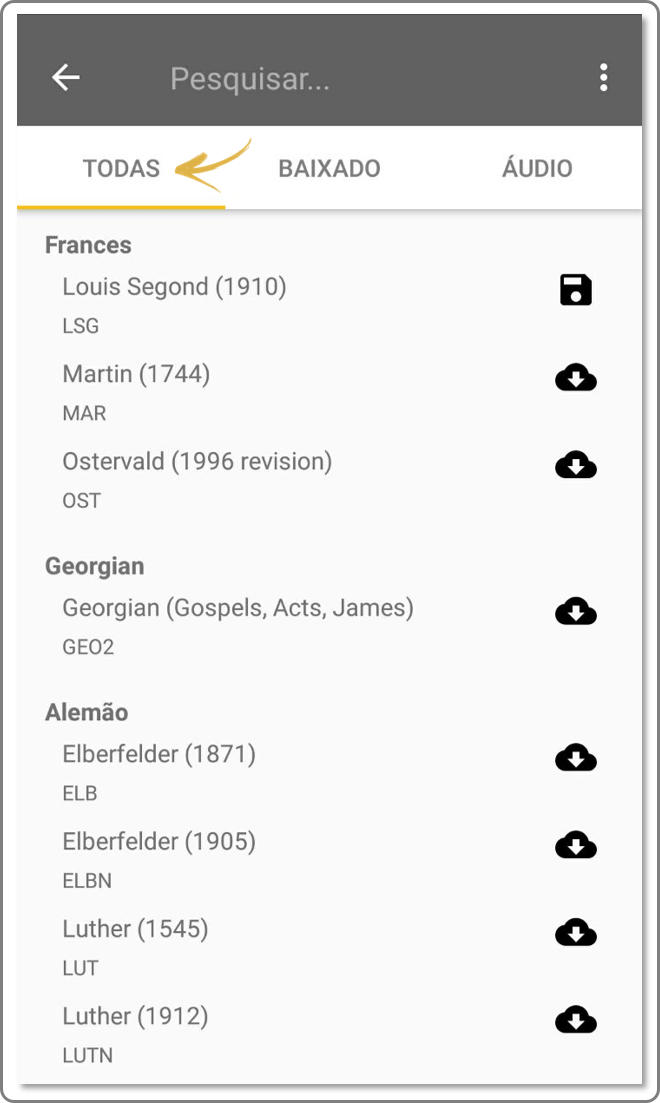
Task: Open Louis Segond (1910) version
Action: [x=329, y=305]
